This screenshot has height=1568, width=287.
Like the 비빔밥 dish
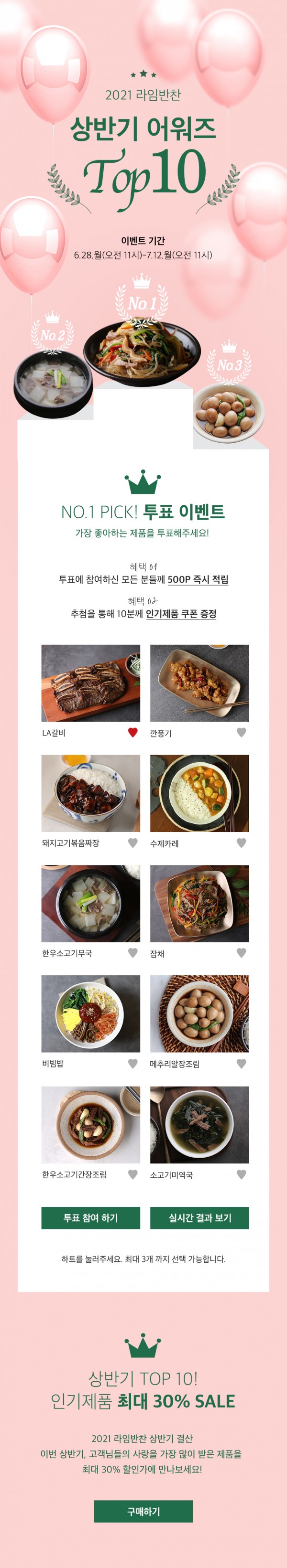pyautogui.click(x=133, y=1063)
